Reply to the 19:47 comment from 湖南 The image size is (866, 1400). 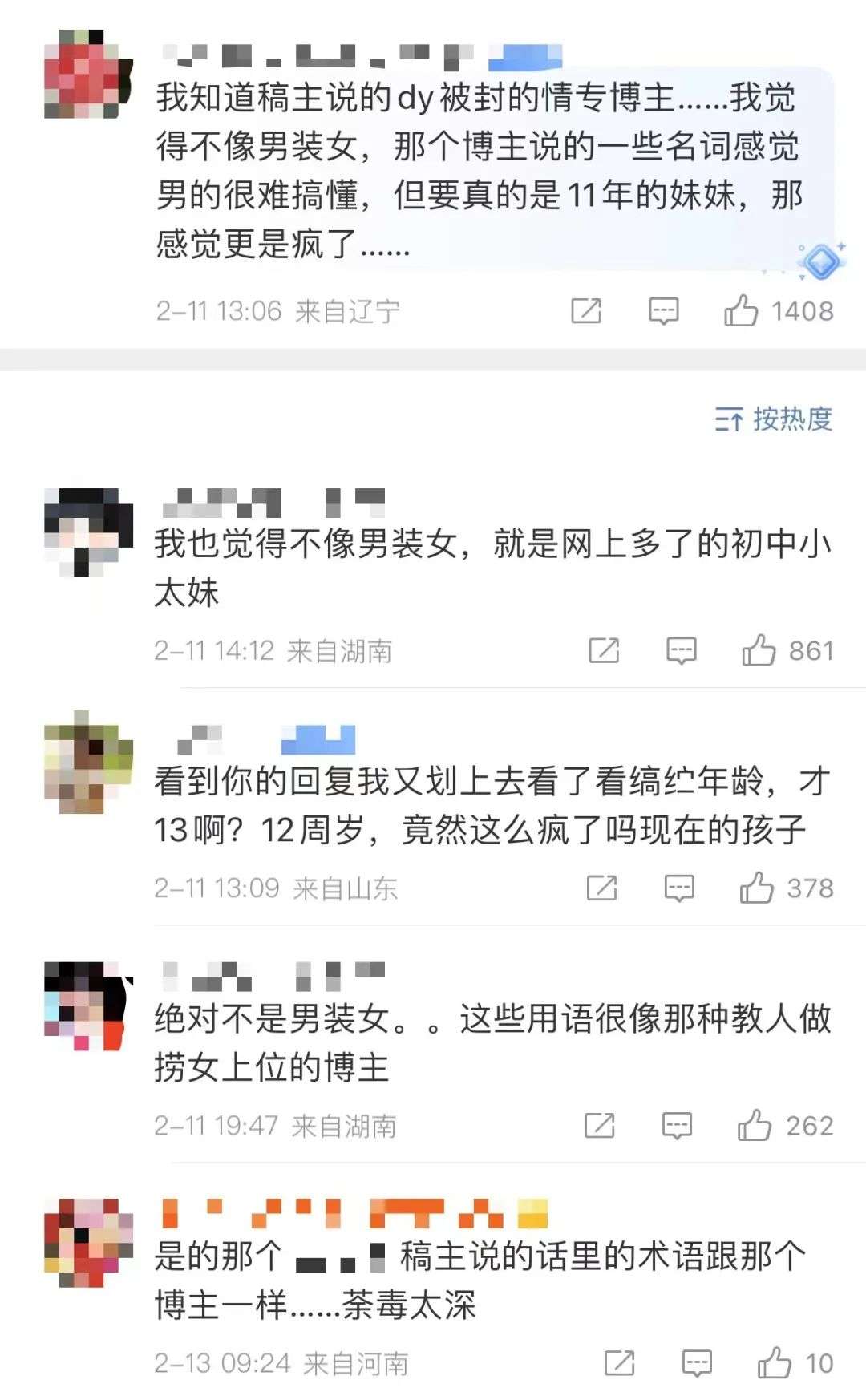(x=677, y=1125)
